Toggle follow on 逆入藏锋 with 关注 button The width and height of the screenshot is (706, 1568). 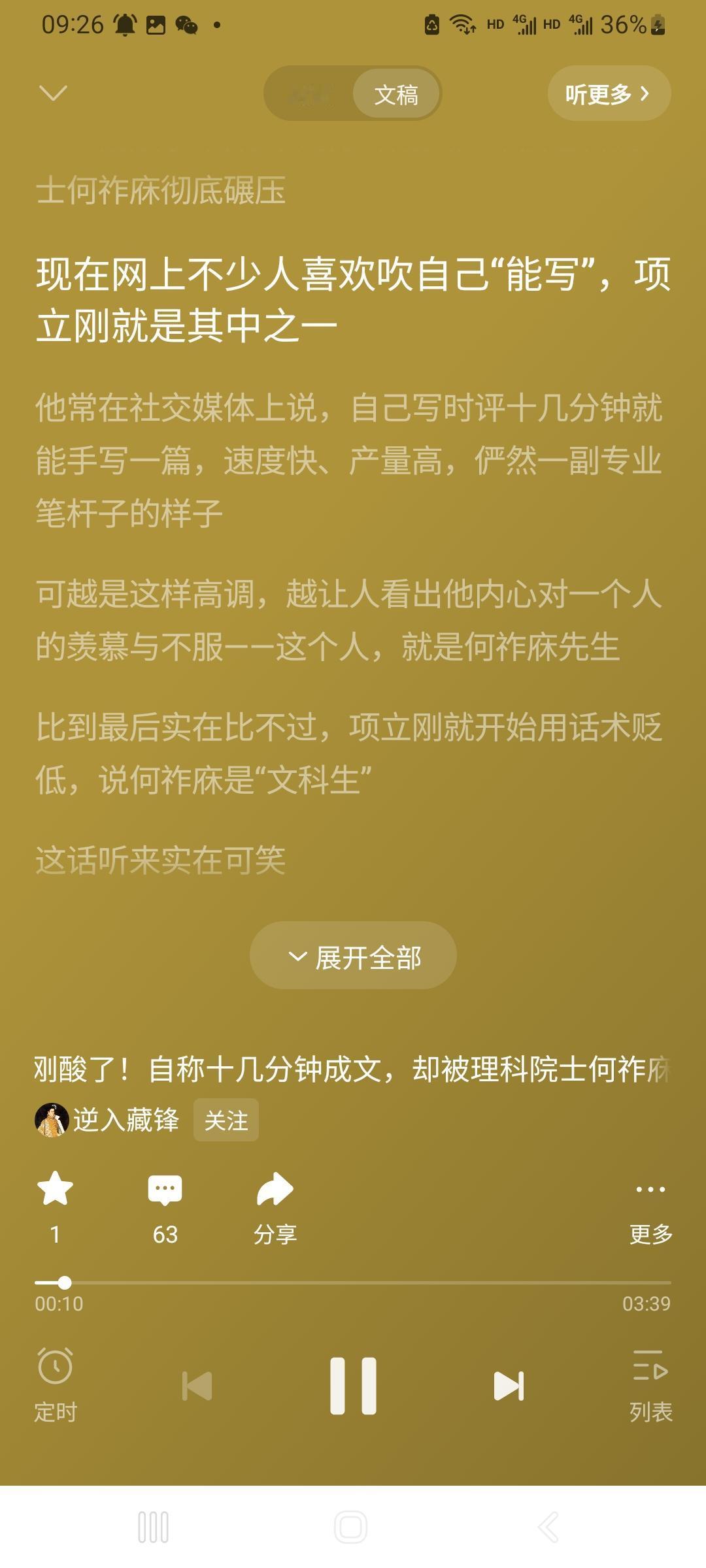(226, 1120)
